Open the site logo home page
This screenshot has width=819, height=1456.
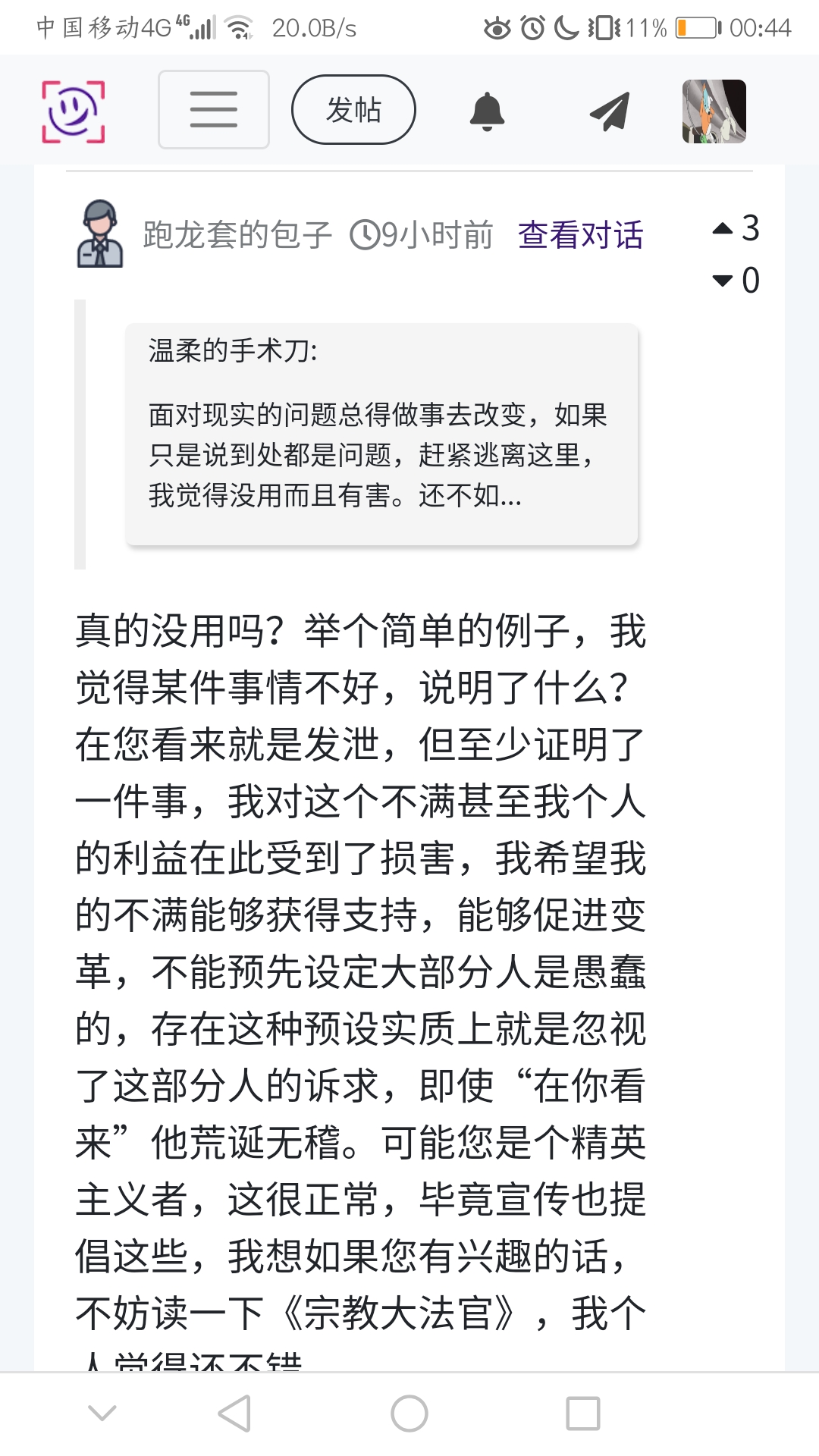(x=73, y=111)
